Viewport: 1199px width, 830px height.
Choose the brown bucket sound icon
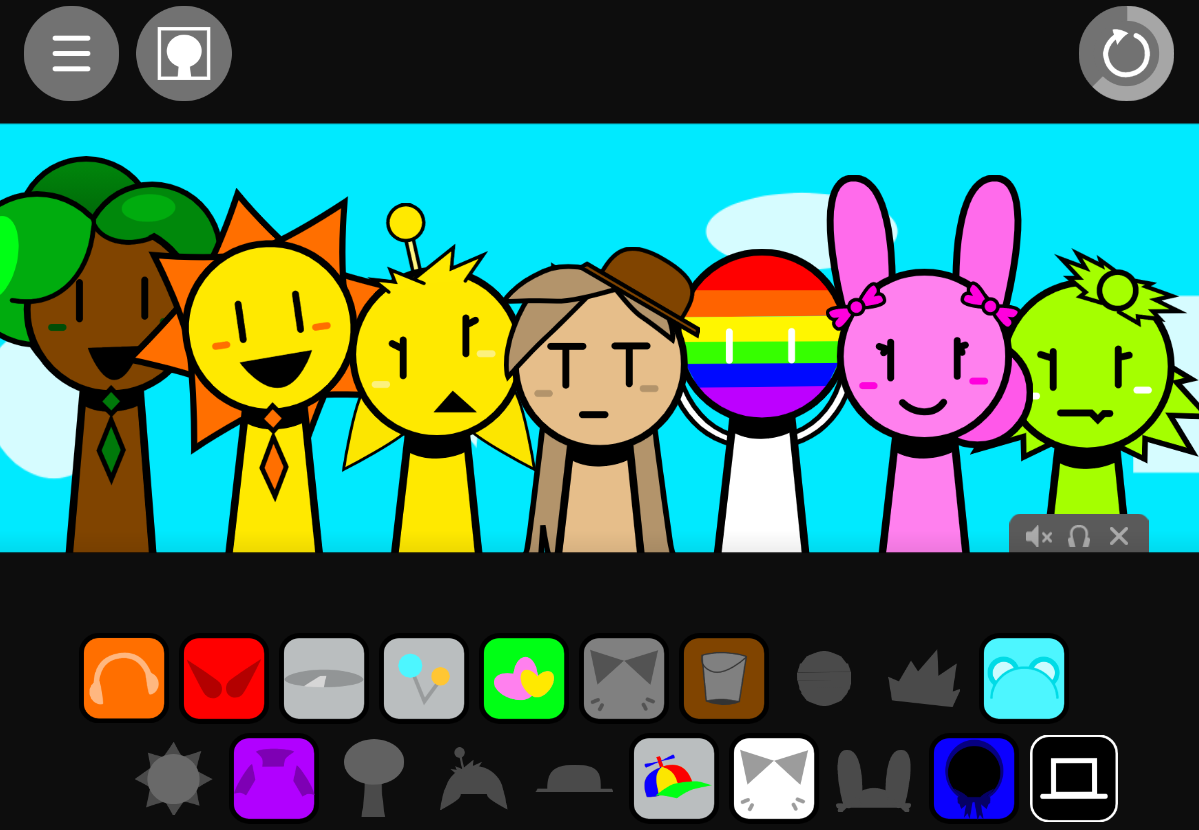tap(724, 678)
